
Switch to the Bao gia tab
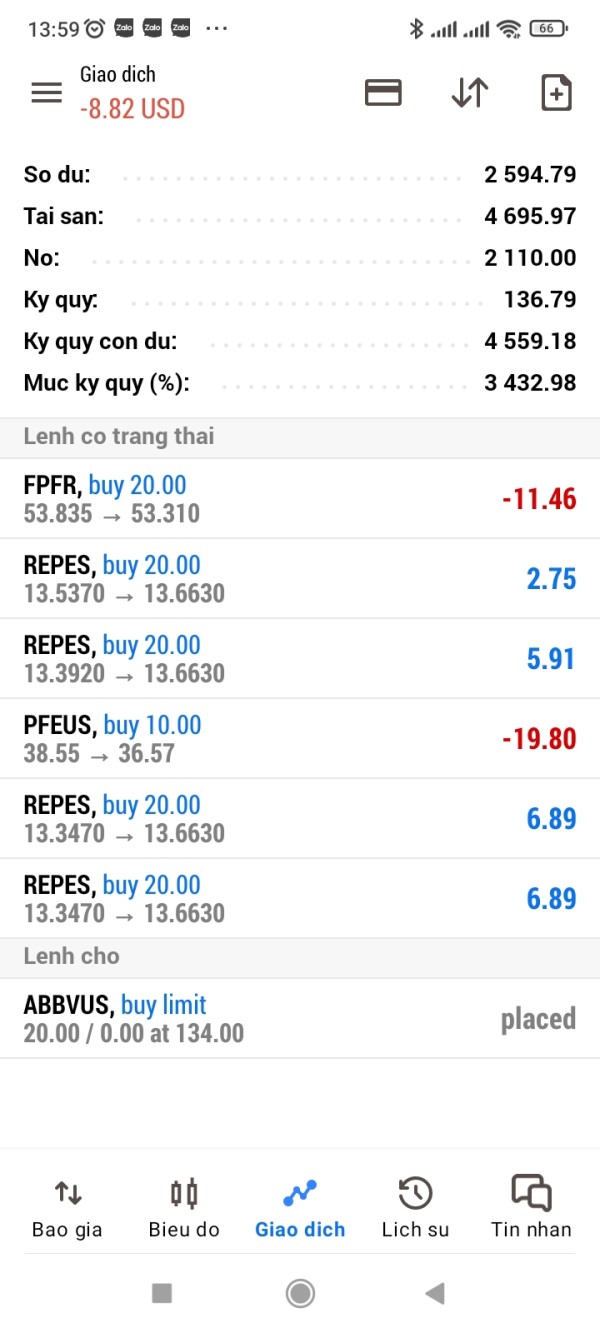67,1208
